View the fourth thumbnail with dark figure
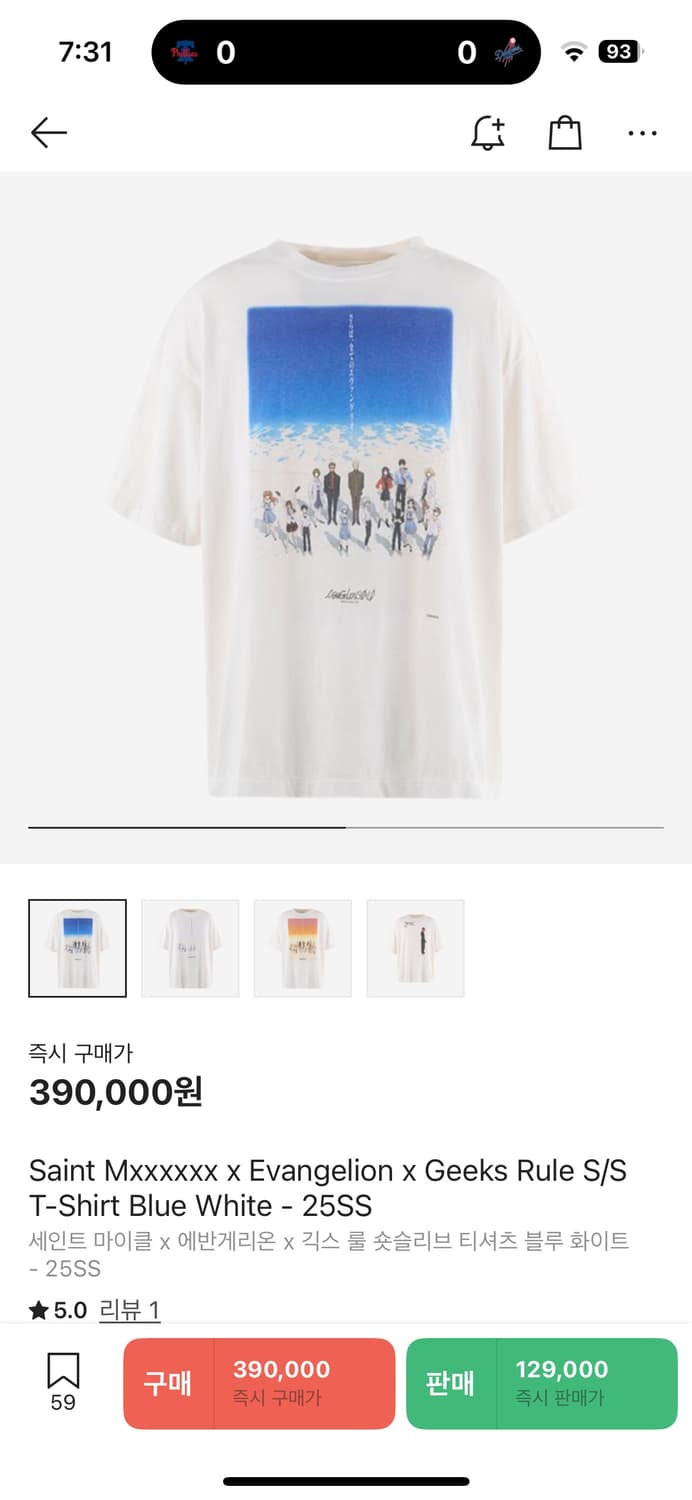 (415, 948)
